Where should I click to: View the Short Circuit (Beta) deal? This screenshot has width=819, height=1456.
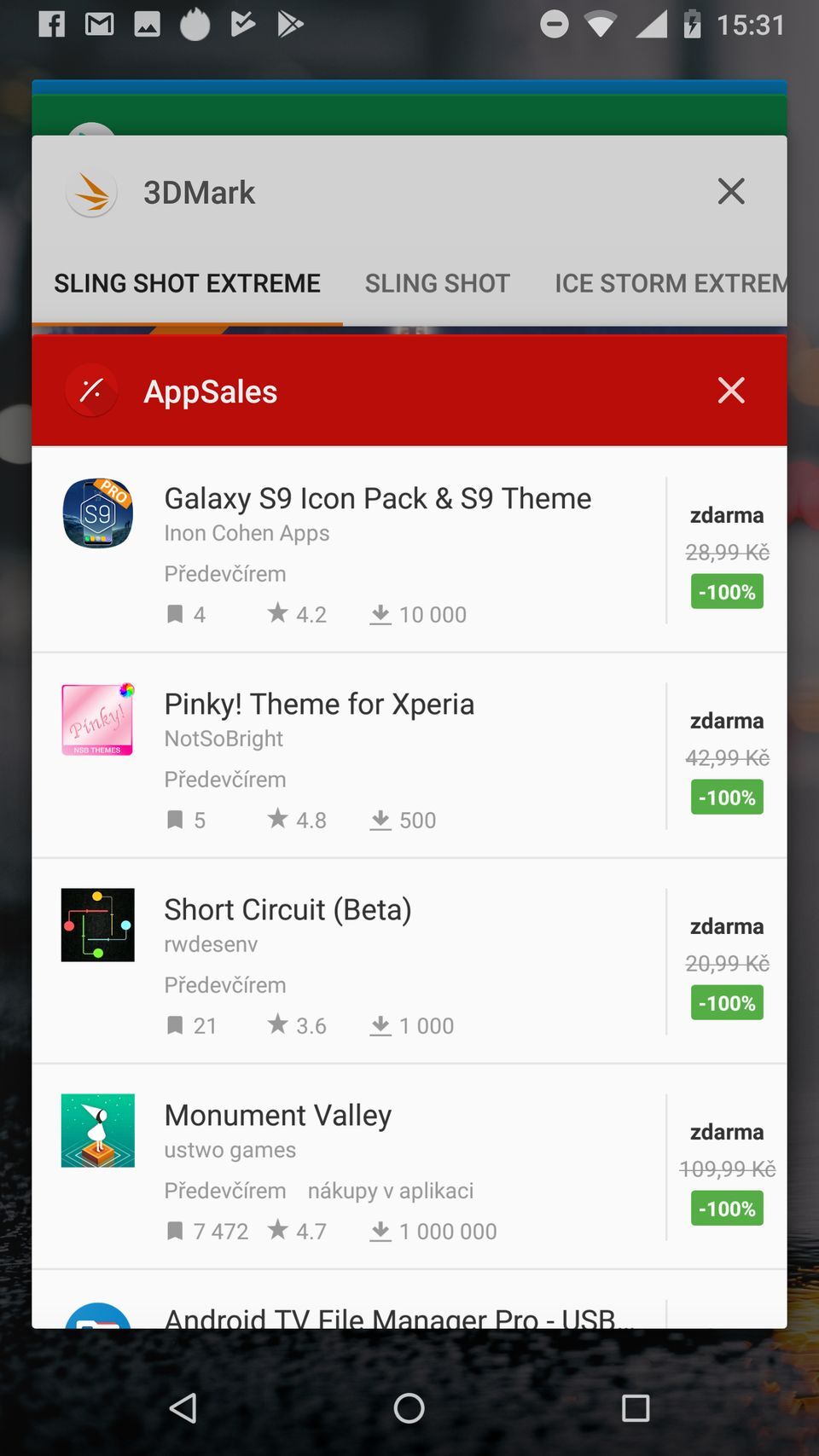point(288,910)
